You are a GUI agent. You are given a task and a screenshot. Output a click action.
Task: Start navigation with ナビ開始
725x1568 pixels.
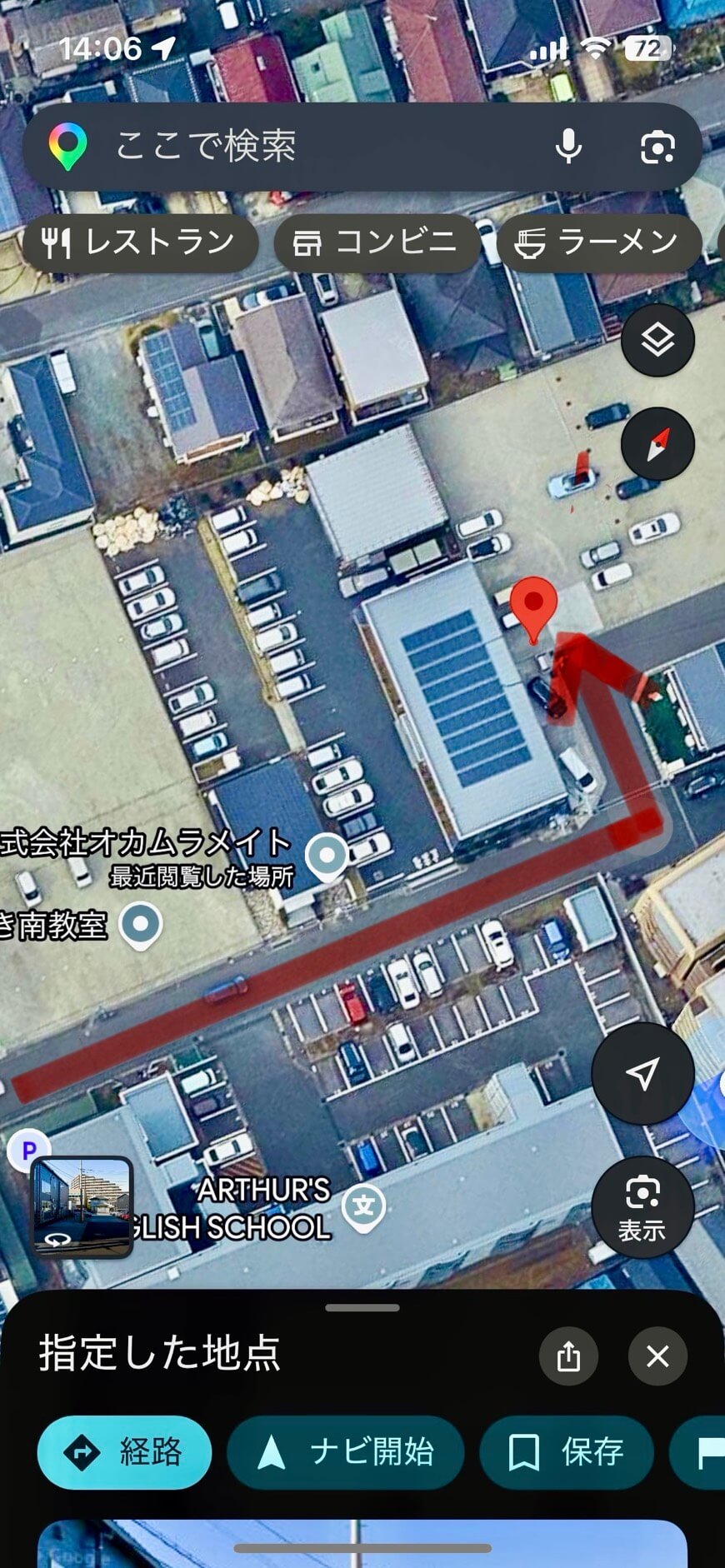pyautogui.click(x=345, y=1452)
